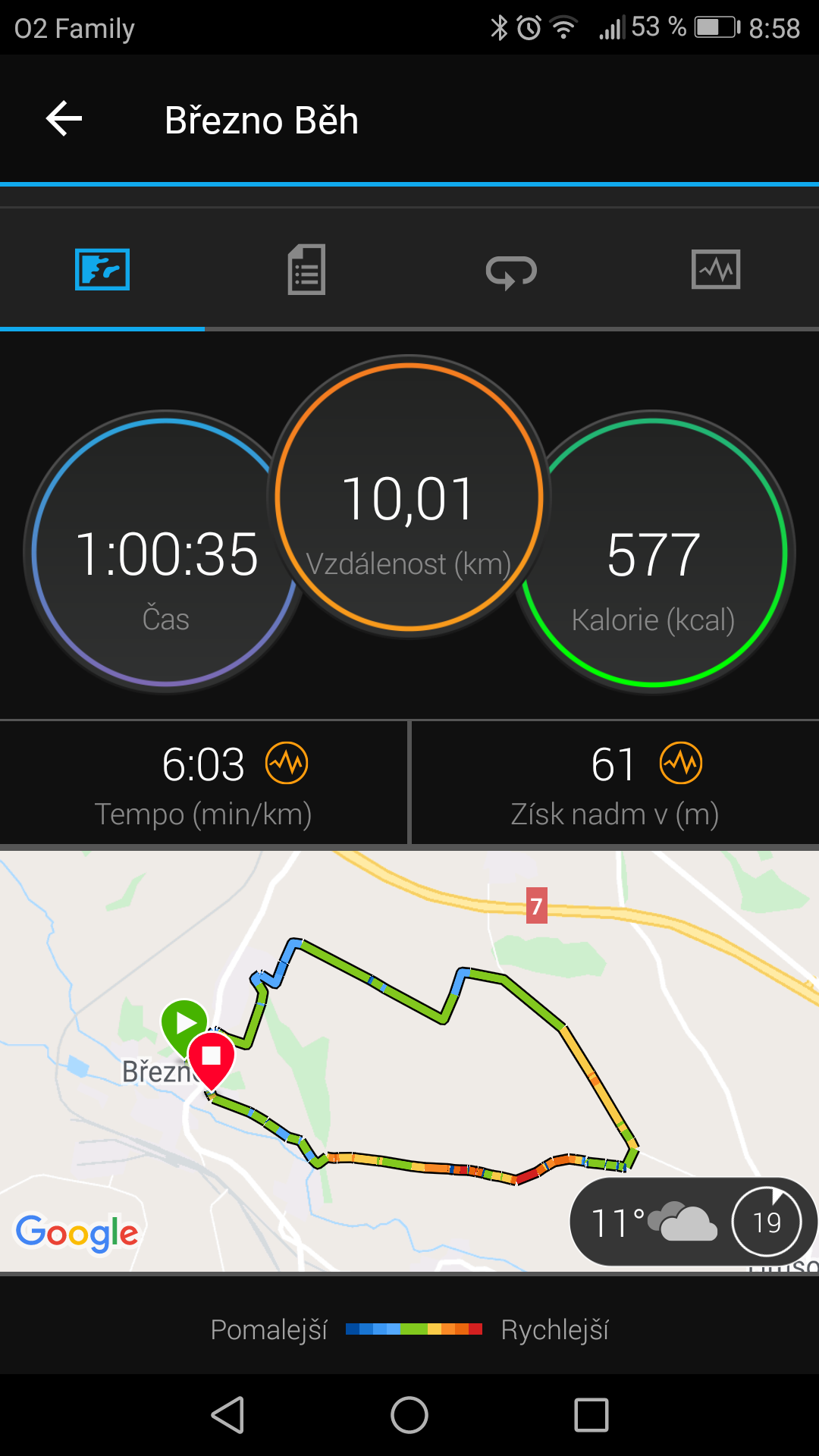Open the elevation chart icon beside 61
The width and height of the screenshot is (819, 1456).
pyautogui.click(x=681, y=763)
